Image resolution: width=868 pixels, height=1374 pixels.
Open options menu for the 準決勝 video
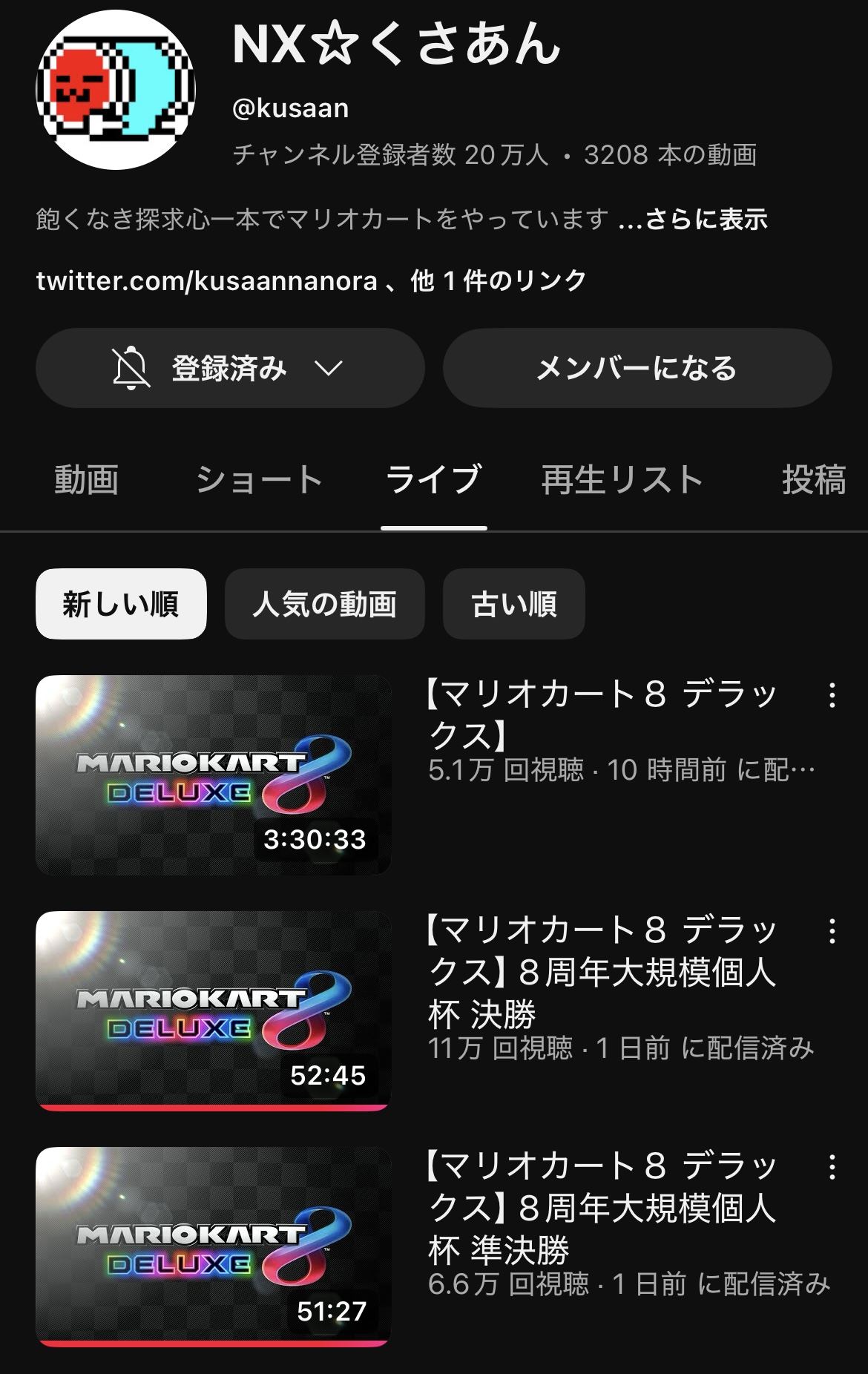[832, 1167]
